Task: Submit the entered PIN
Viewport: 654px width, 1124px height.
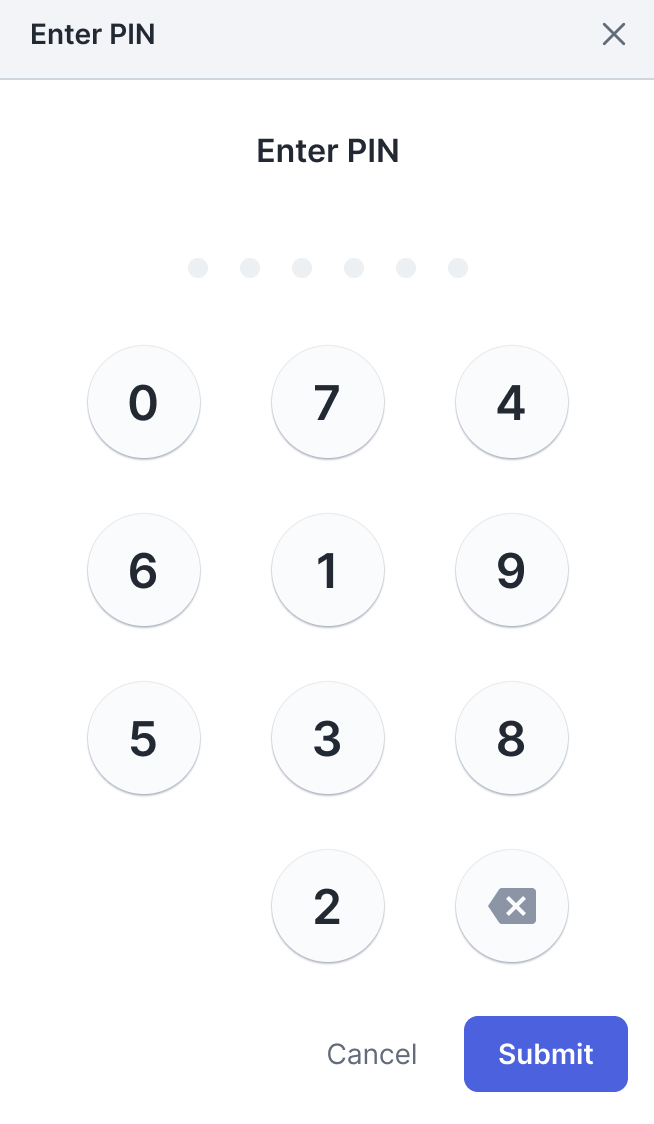Action: [545, 1054]
